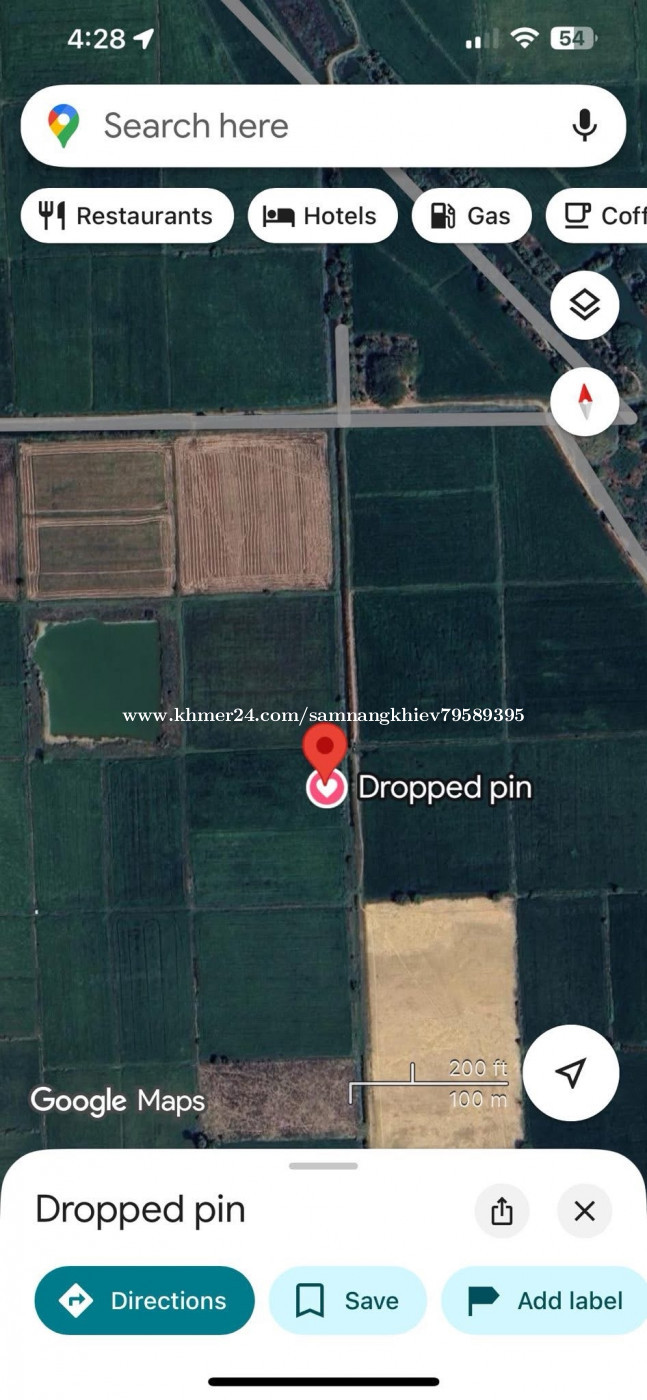647x1400 pixels.
Task: Select the Gas chip
Action: (x=471, y=216)
